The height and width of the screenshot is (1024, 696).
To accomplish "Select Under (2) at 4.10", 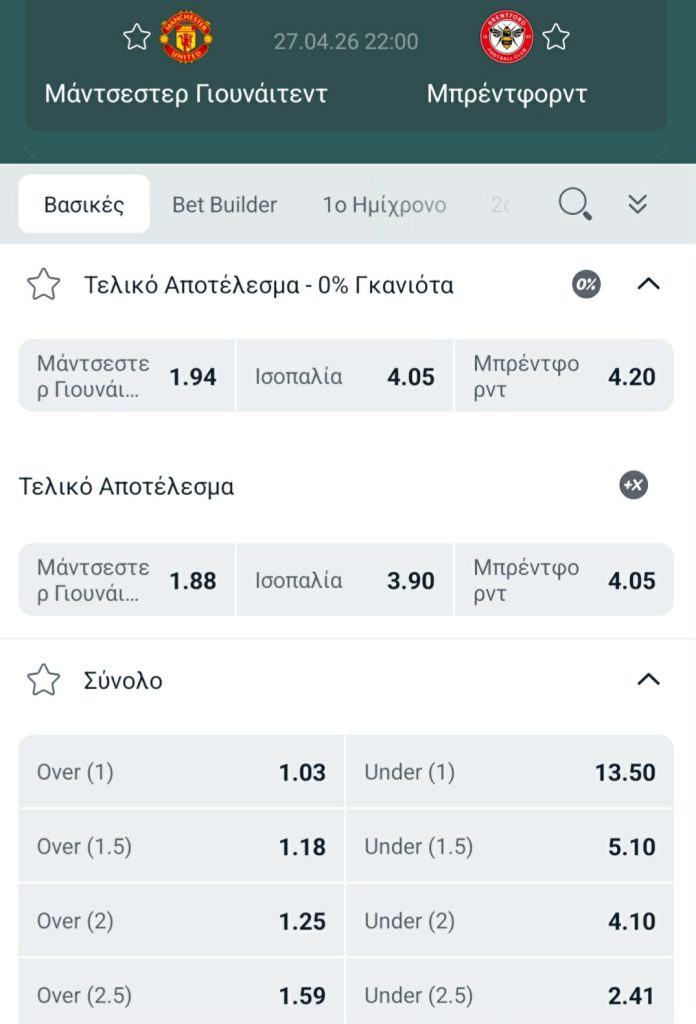I will 510,921.
